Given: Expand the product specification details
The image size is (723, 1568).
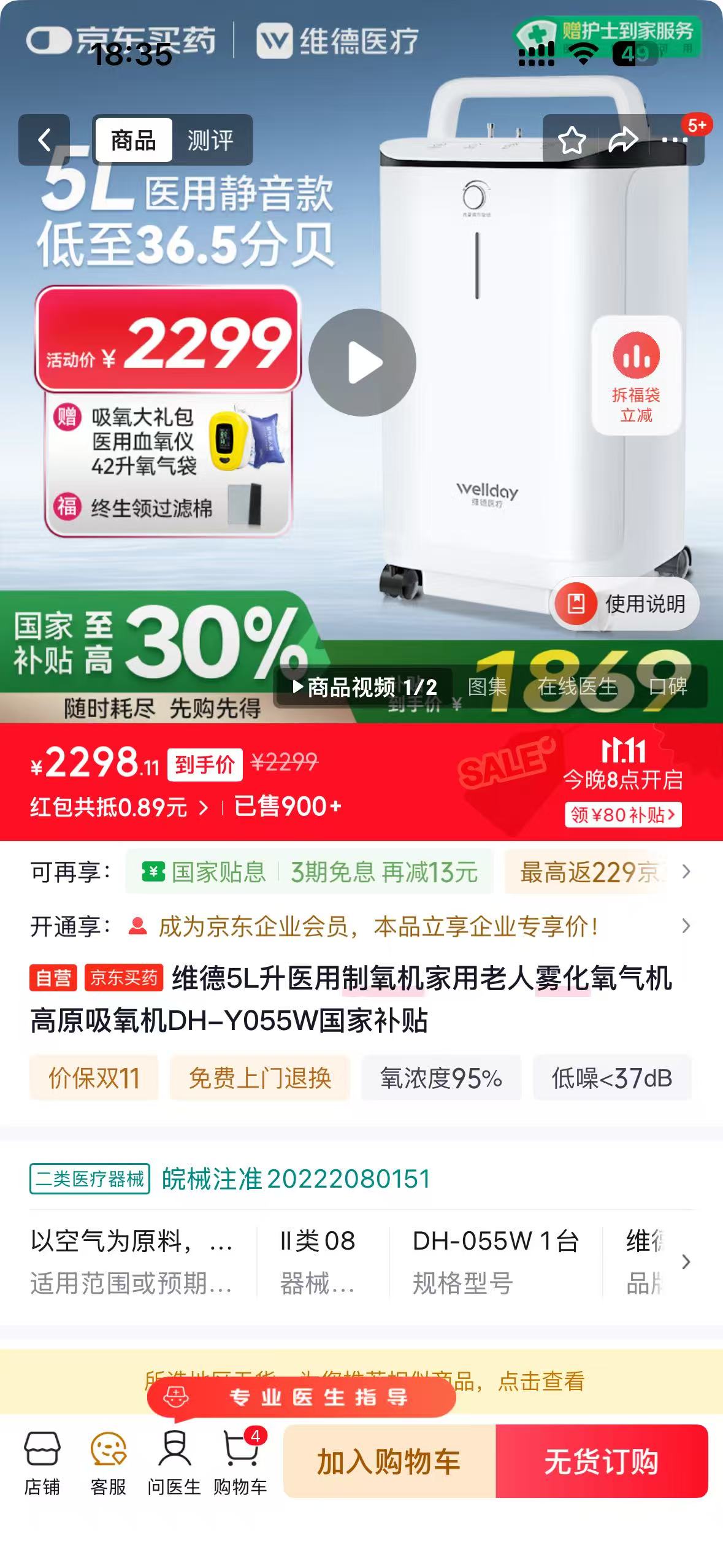Looking at the screenshot, I should [x=686, y=1261].
